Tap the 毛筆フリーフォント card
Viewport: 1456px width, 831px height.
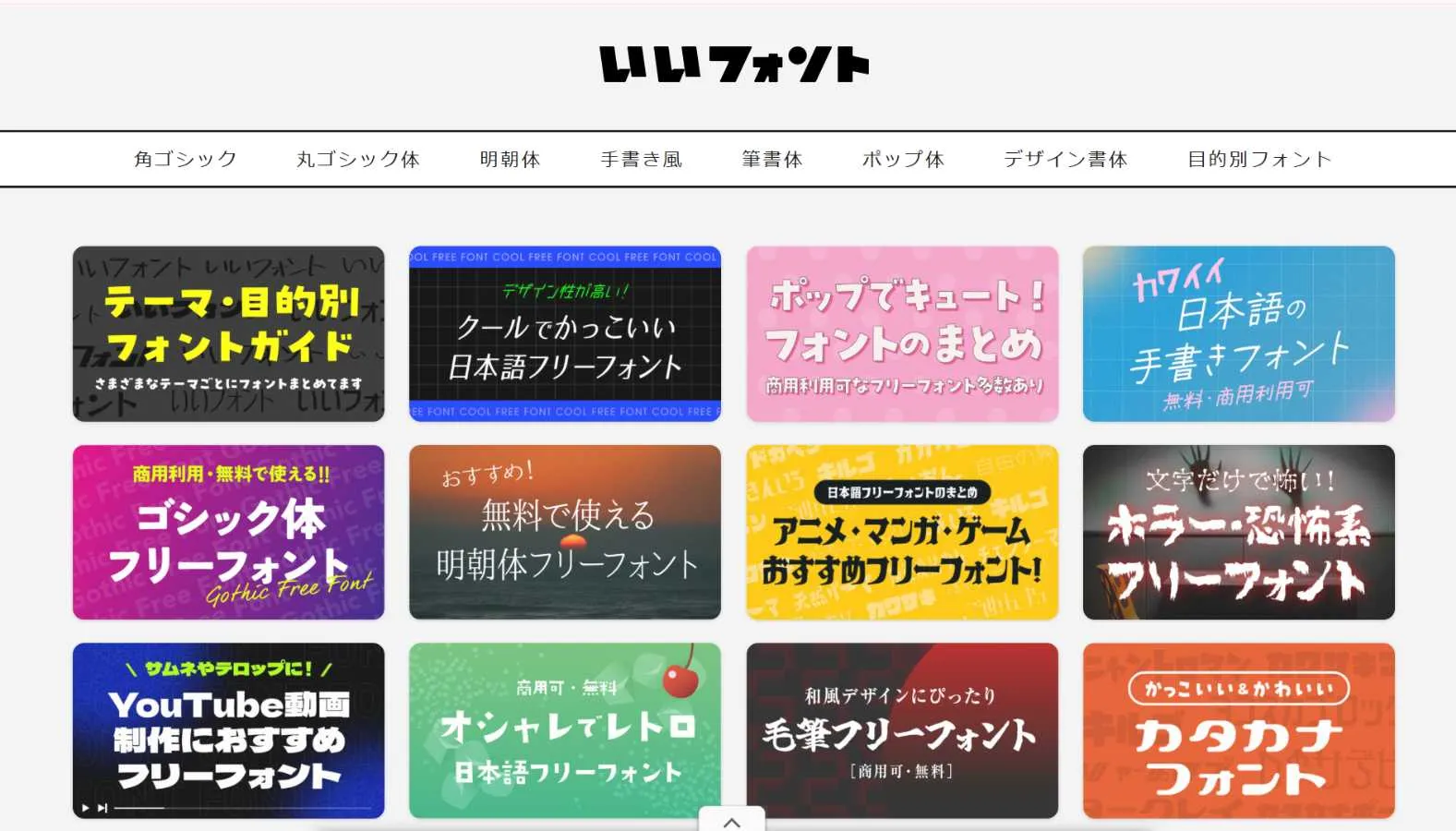(x=902, y=729)
